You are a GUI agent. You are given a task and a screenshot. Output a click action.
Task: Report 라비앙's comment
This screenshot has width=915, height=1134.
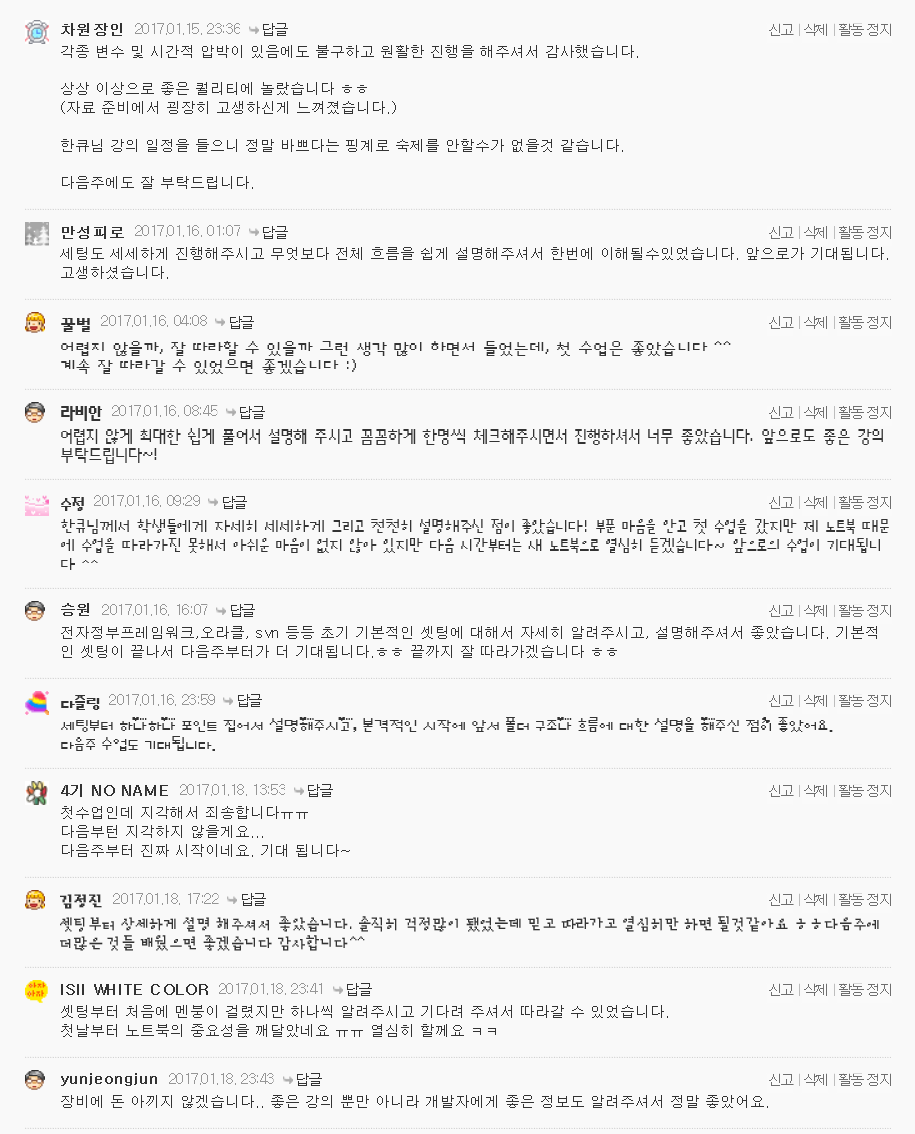pyautogui.click(x=781, y=412)
